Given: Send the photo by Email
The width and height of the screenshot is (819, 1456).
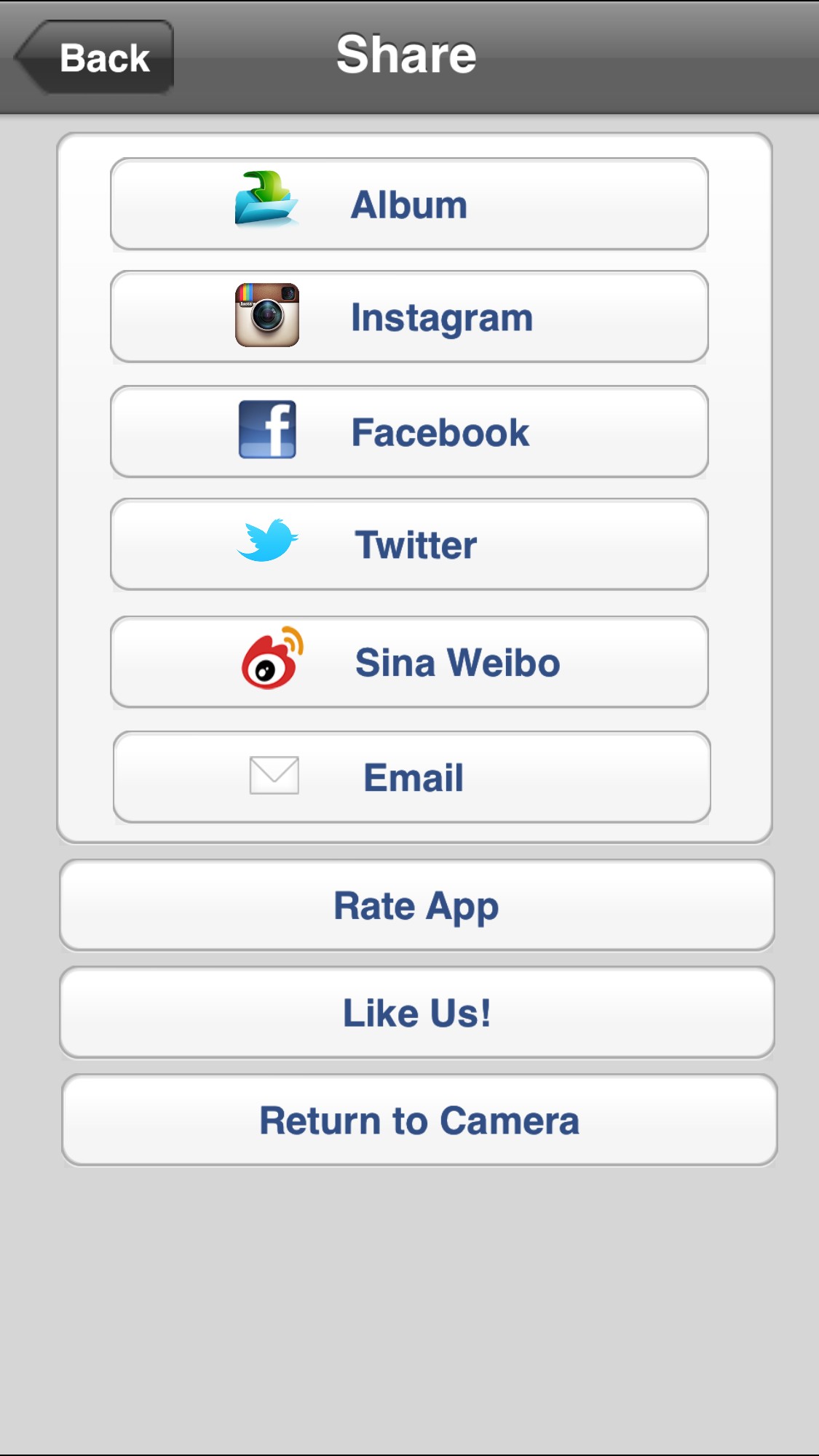Looking at the screenshot, I should coord(412,777).
